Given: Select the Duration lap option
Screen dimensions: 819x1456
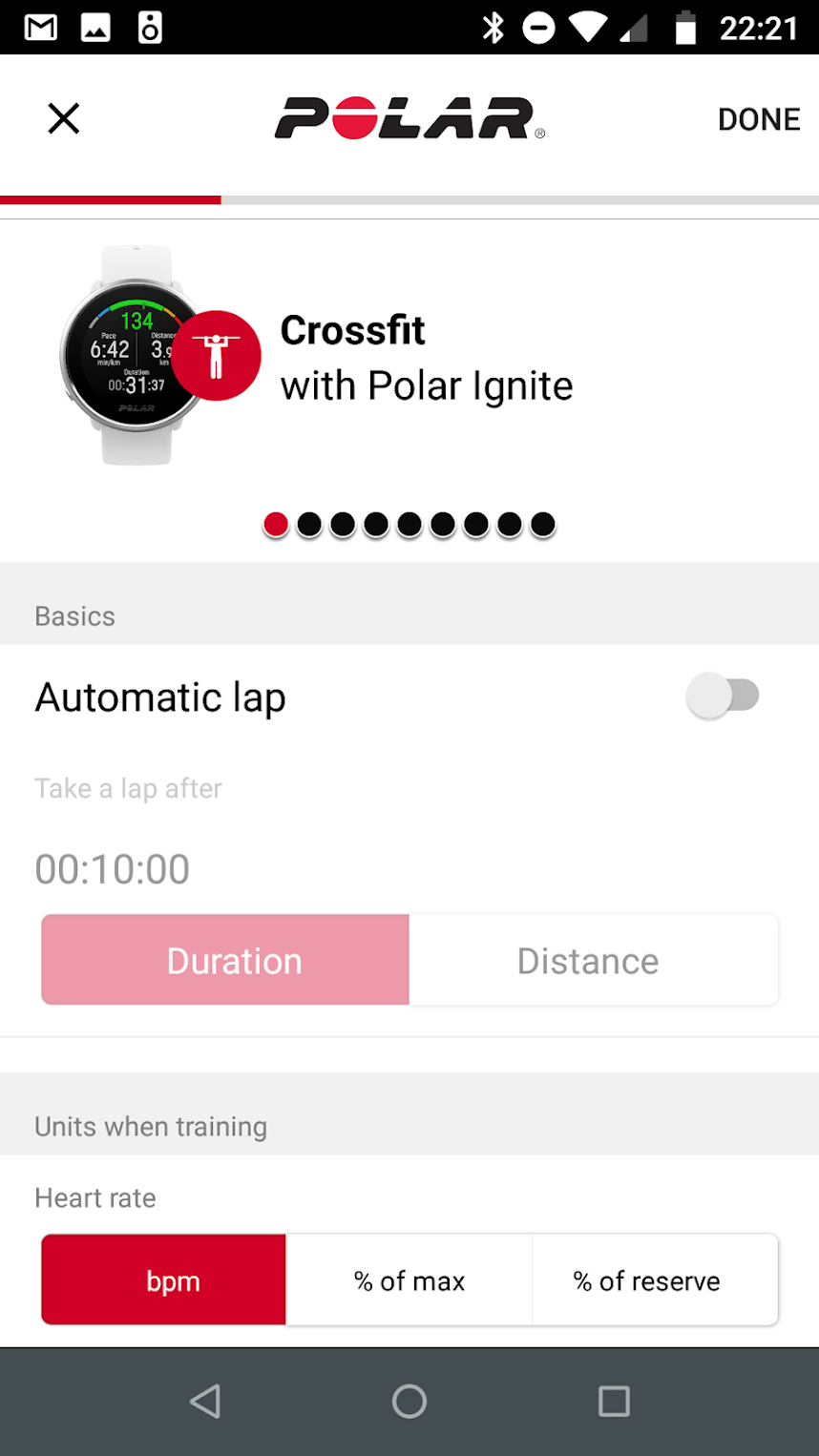Looking at the screenshot, I should coord(225,960).
